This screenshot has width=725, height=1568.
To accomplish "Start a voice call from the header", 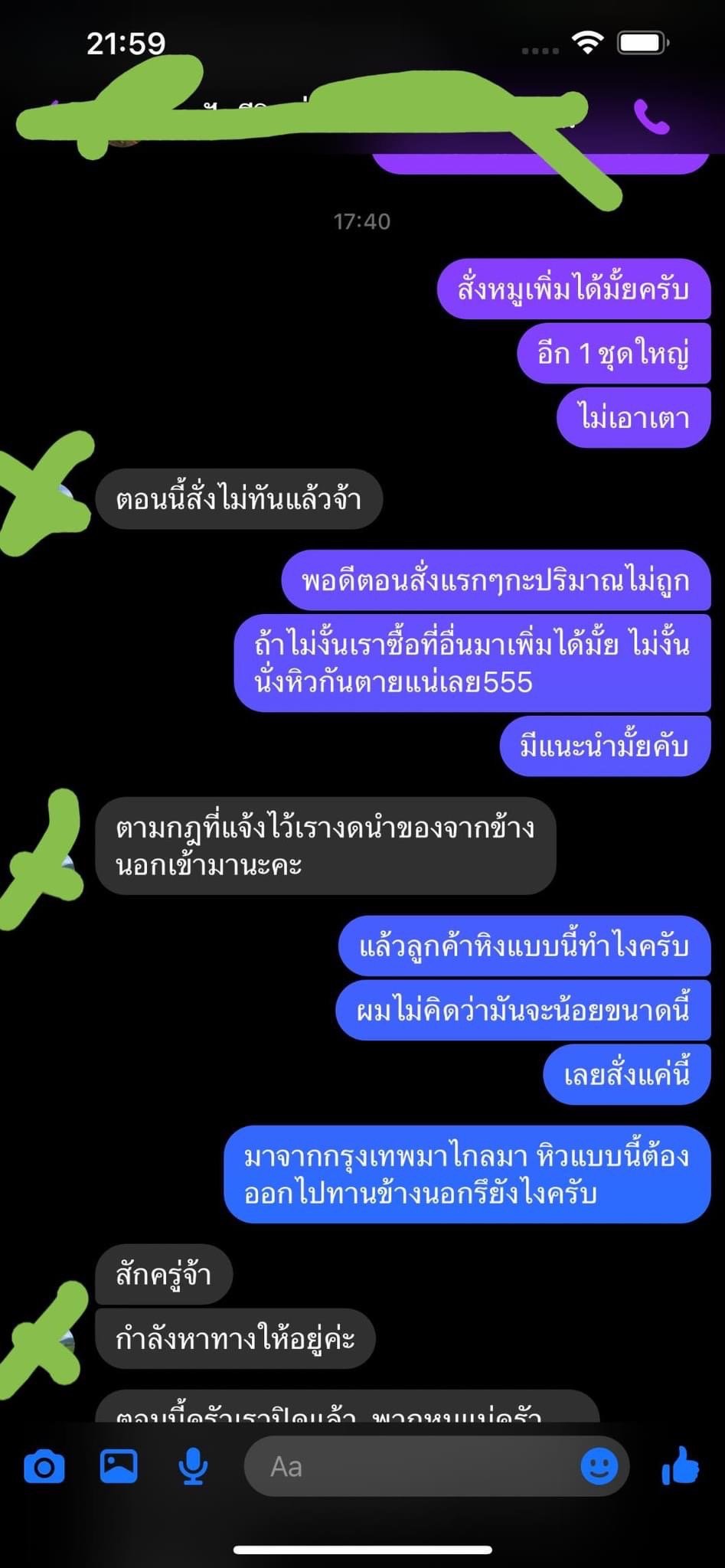I will coord(652,117).
